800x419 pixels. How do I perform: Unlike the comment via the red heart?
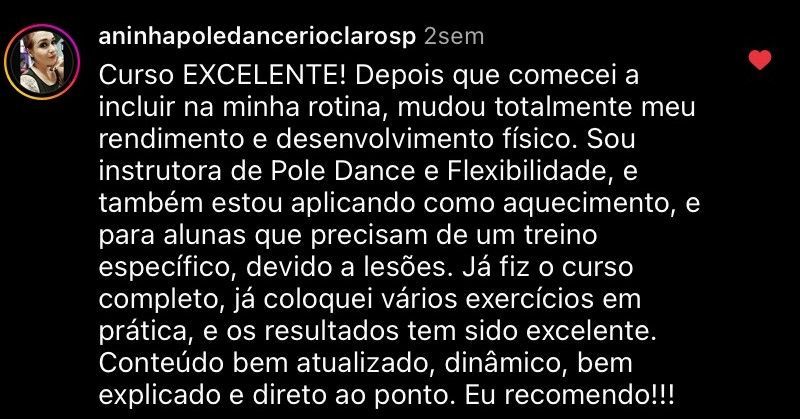(x=760, y=59)
